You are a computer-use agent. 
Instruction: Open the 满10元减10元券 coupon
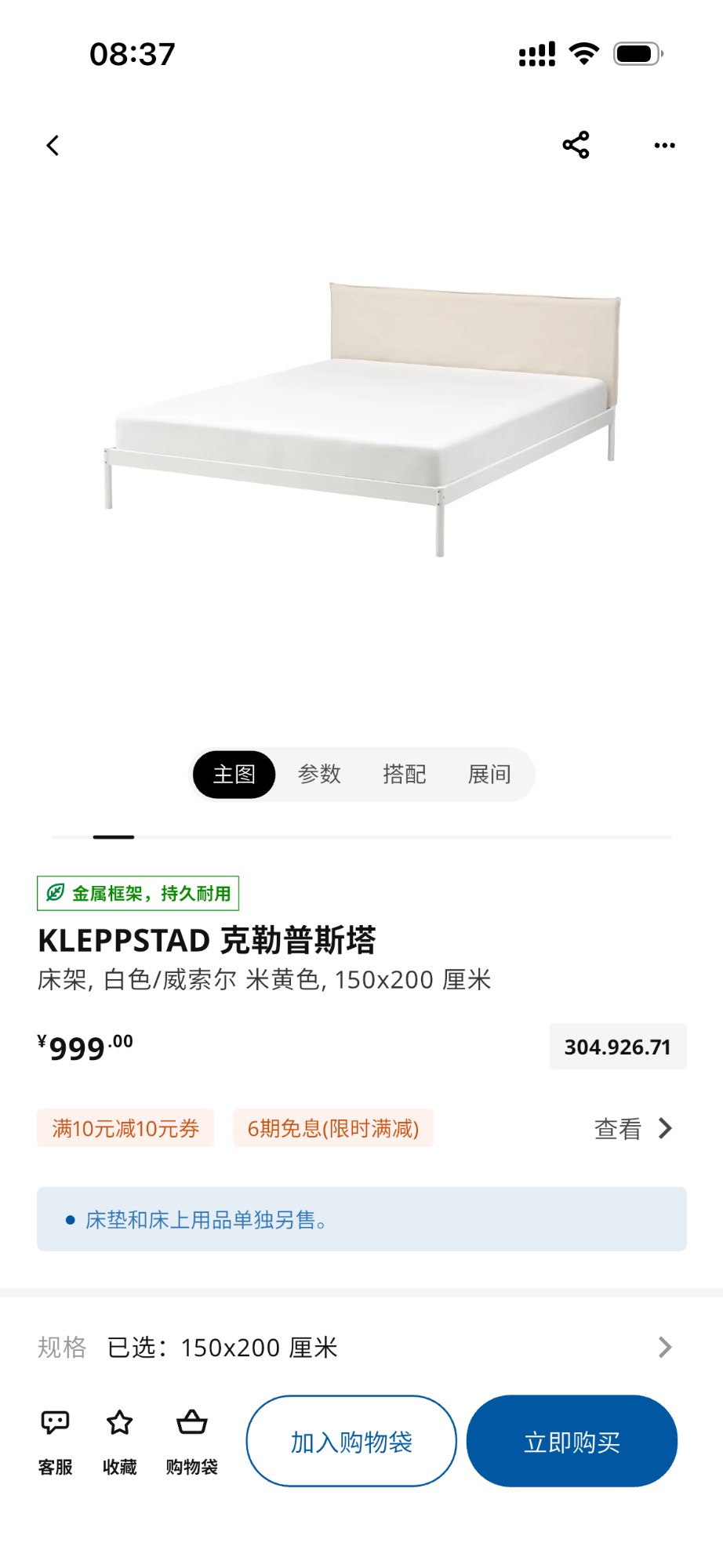[125, 1128]
